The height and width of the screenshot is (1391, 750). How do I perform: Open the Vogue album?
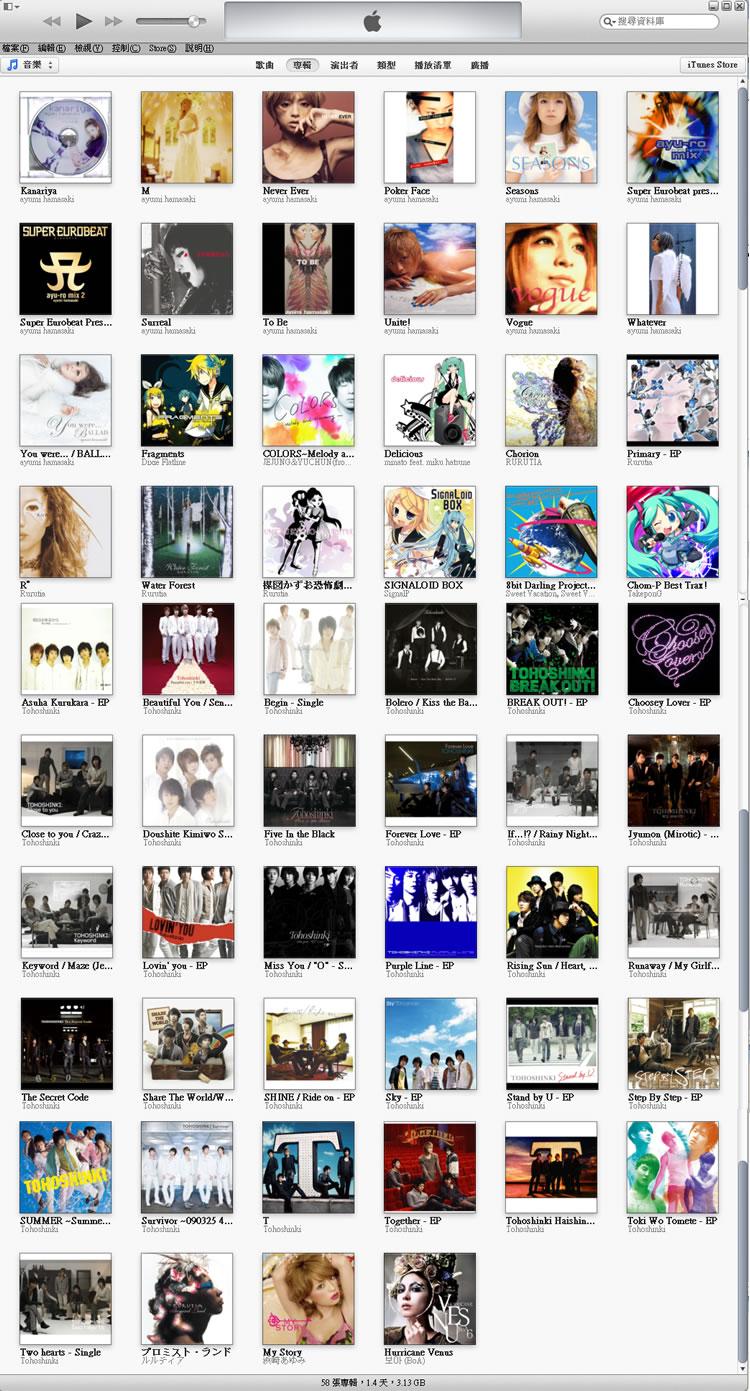[551, 269]
